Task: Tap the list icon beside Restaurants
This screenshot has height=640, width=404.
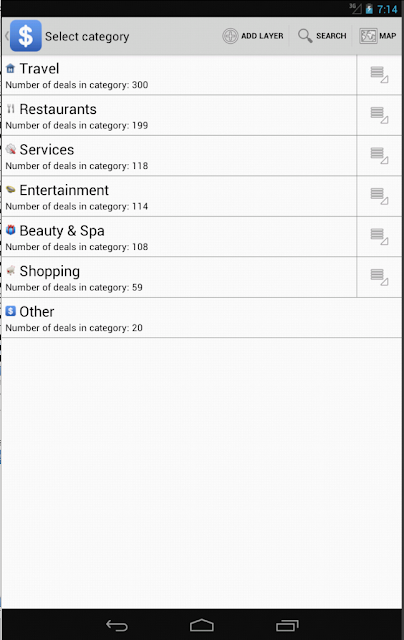Action: (379, 116)
